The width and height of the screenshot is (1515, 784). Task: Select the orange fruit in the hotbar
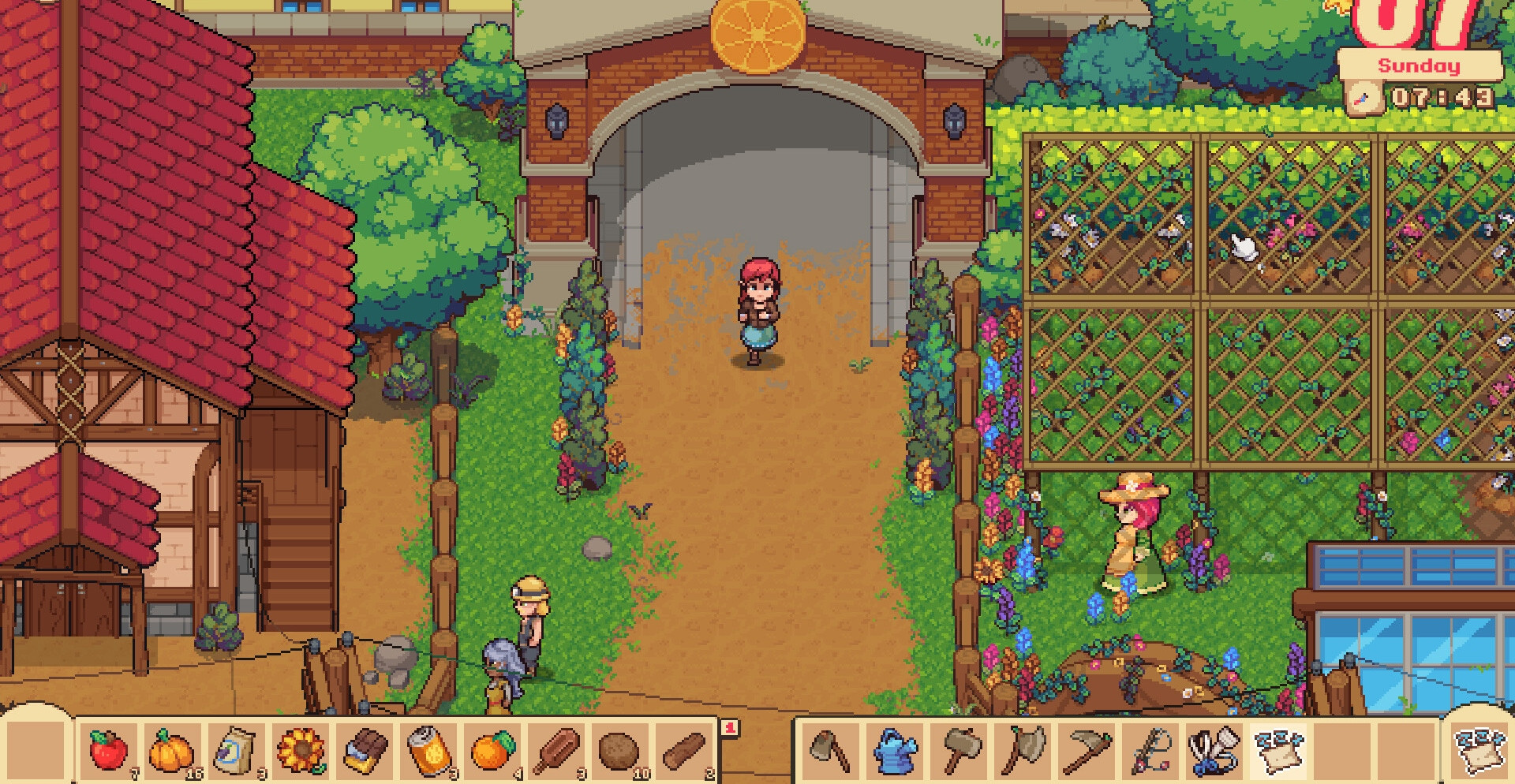point(492,750)
